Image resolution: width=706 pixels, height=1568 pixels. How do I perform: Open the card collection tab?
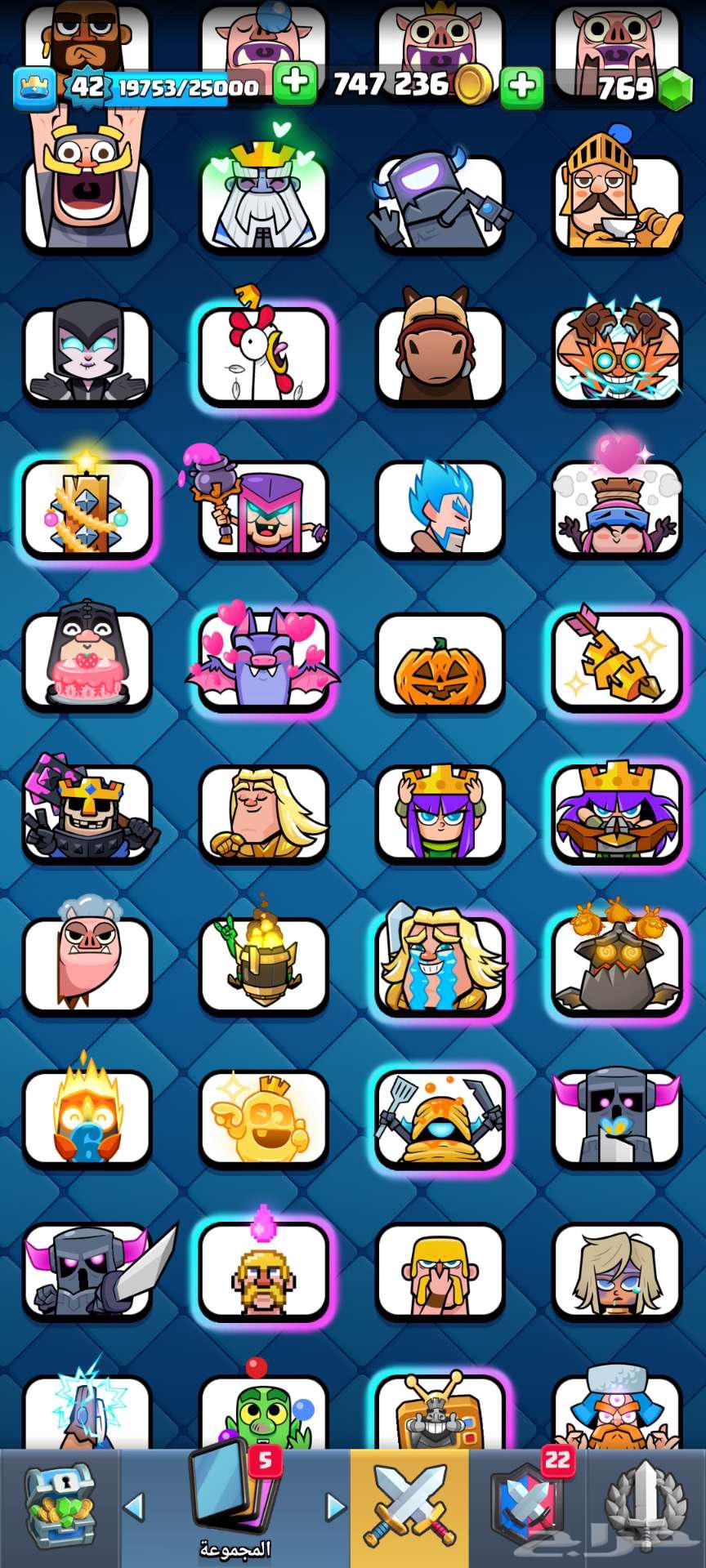(x=235, y=1504)
